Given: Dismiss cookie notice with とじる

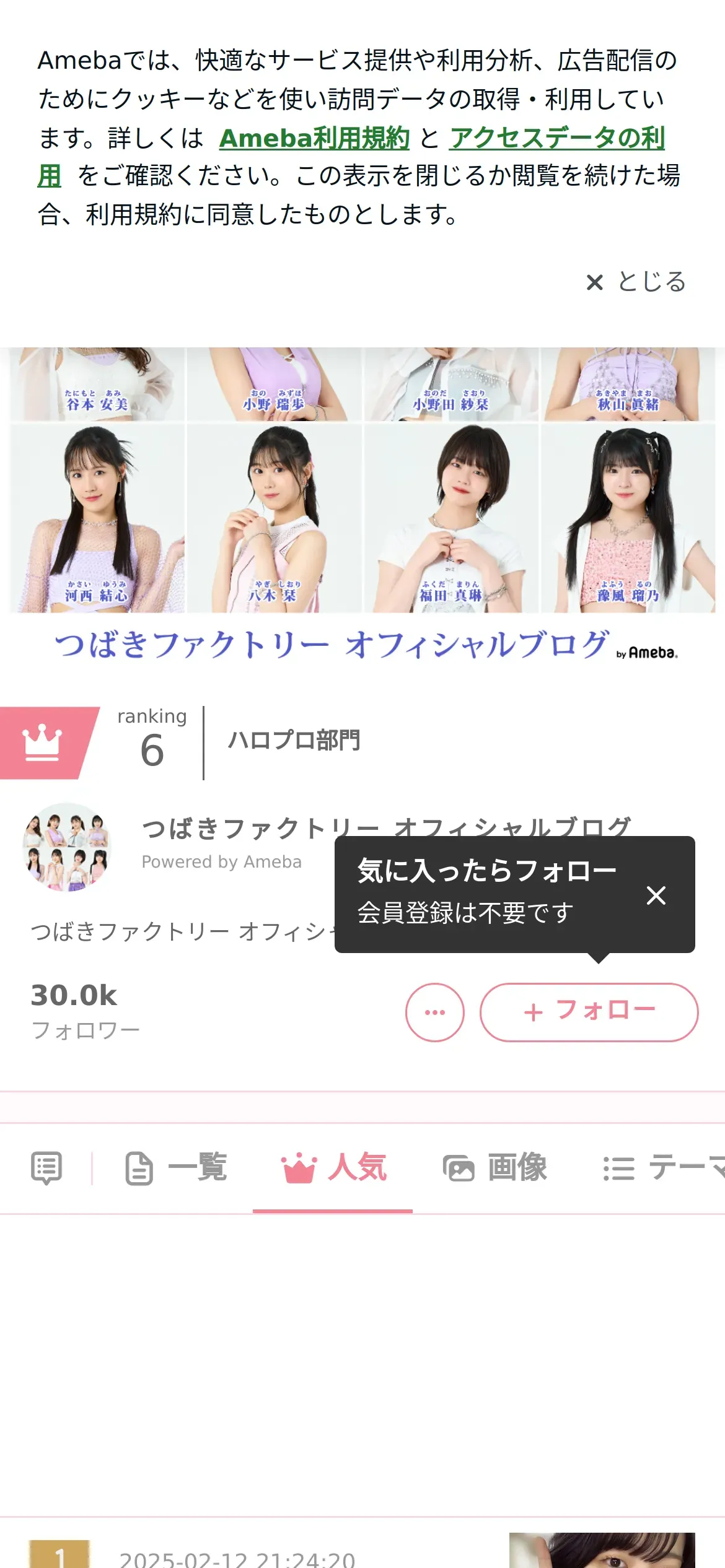Looking at the screenshot, I should (x=636, y=282).
